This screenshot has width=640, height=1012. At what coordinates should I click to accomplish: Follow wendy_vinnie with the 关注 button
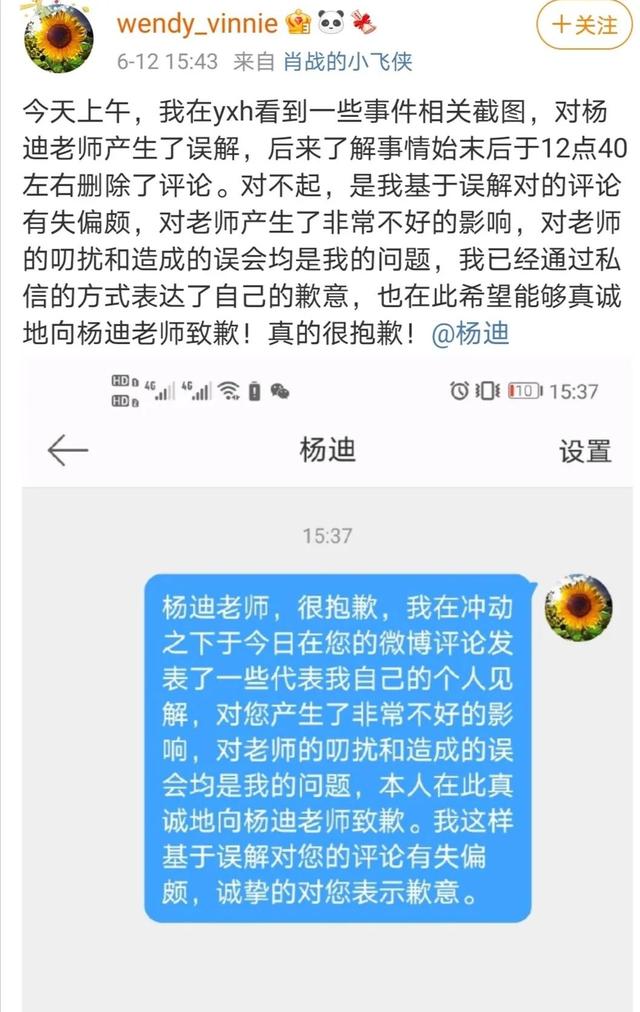(x=586, y=26)
